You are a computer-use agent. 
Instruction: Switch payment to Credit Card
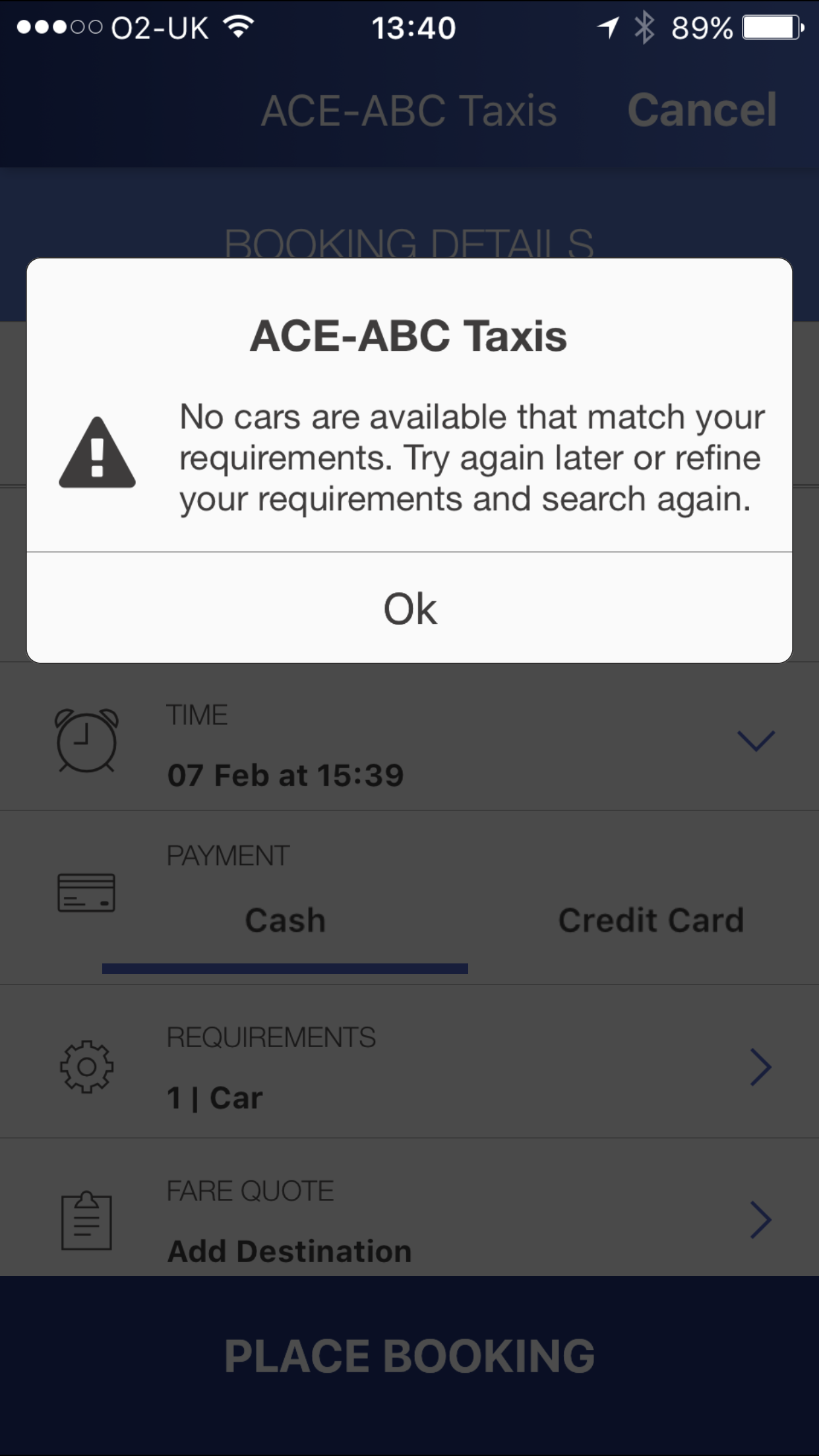pos(650,921)
